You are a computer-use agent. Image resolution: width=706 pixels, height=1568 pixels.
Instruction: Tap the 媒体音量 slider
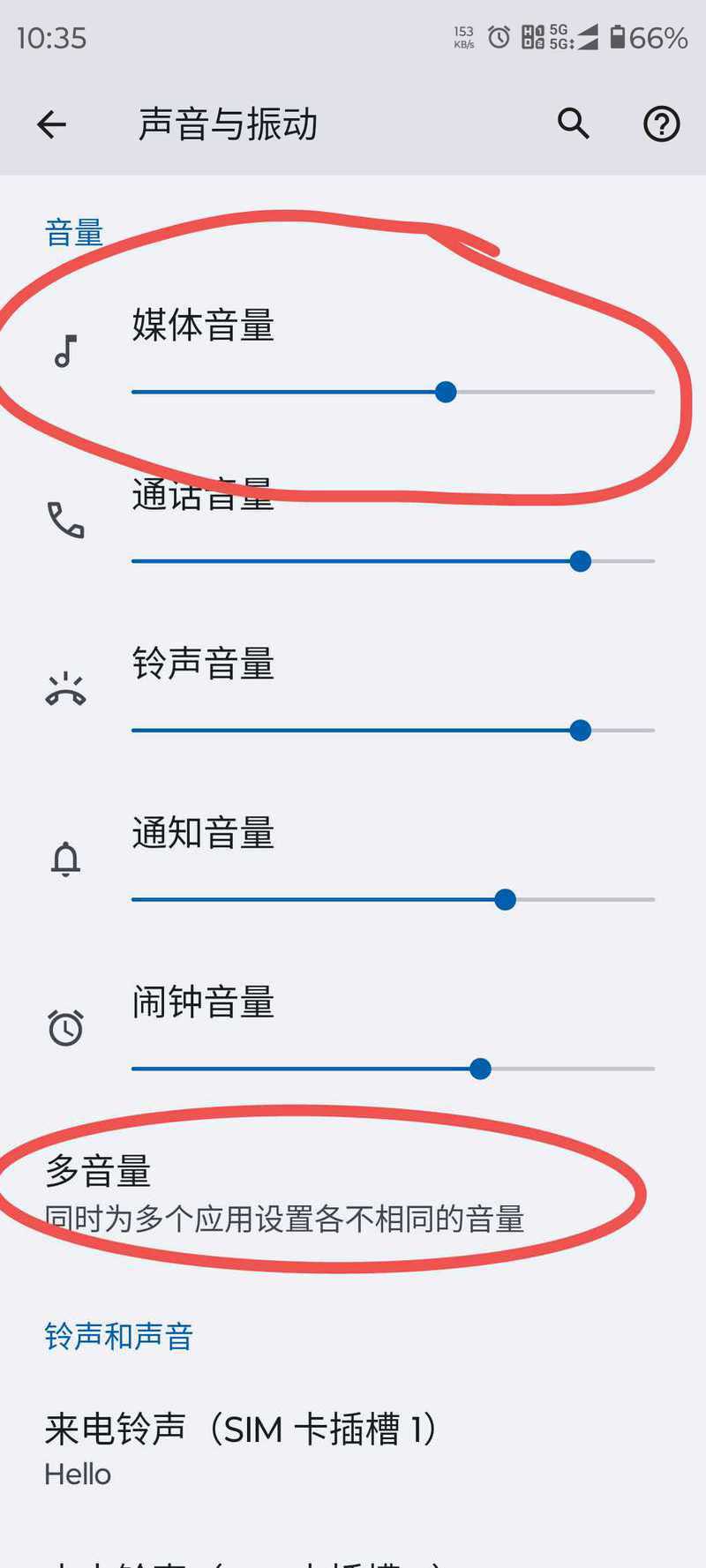click(x=393, y=392)
